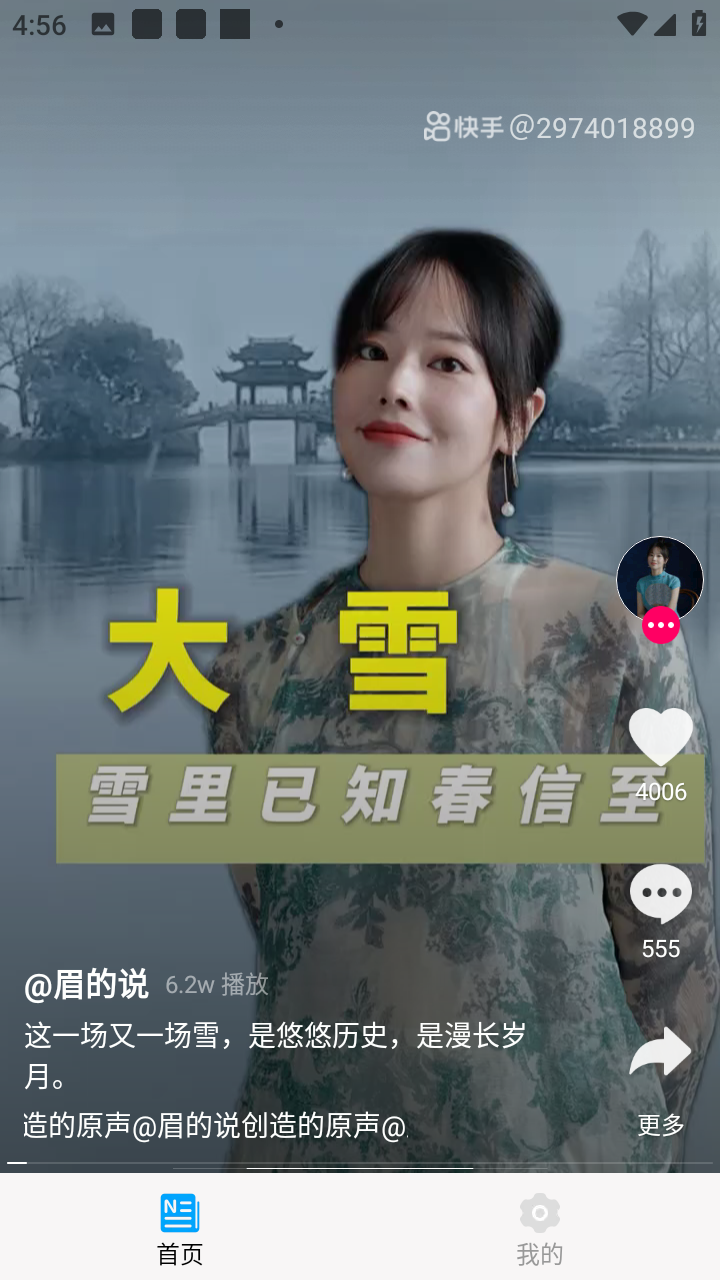The width and height of the screenshot is (720, 1280).
Task: Open the comments with 555 replies
Action: click(660, 893)
